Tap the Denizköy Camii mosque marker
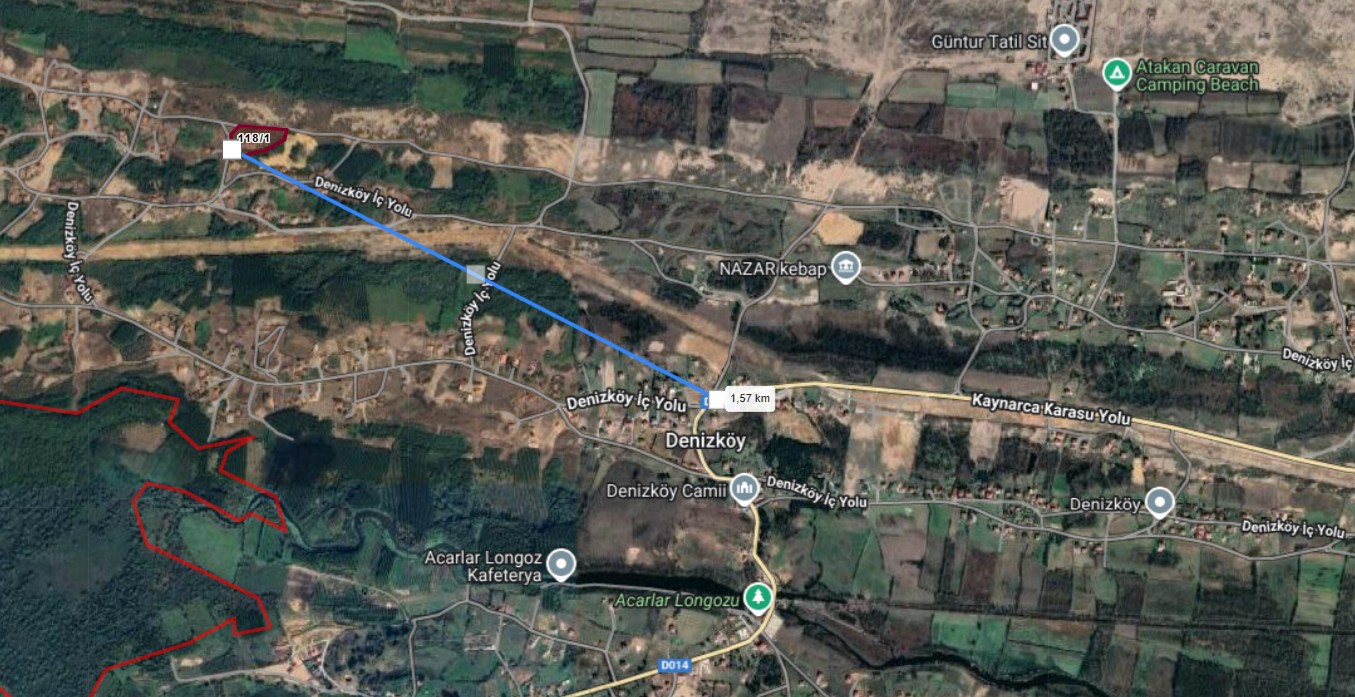This screenshot has height=697, width=1355. [743, 490]
